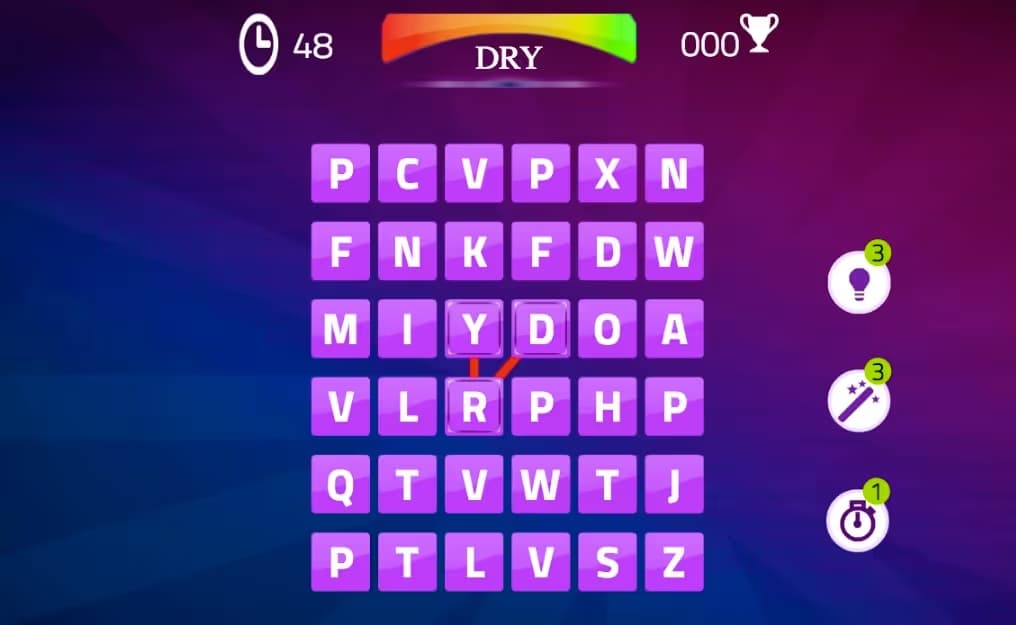Tap the letter Z tile
Screen dimensions: 1016x625
[x=674, y=563]
